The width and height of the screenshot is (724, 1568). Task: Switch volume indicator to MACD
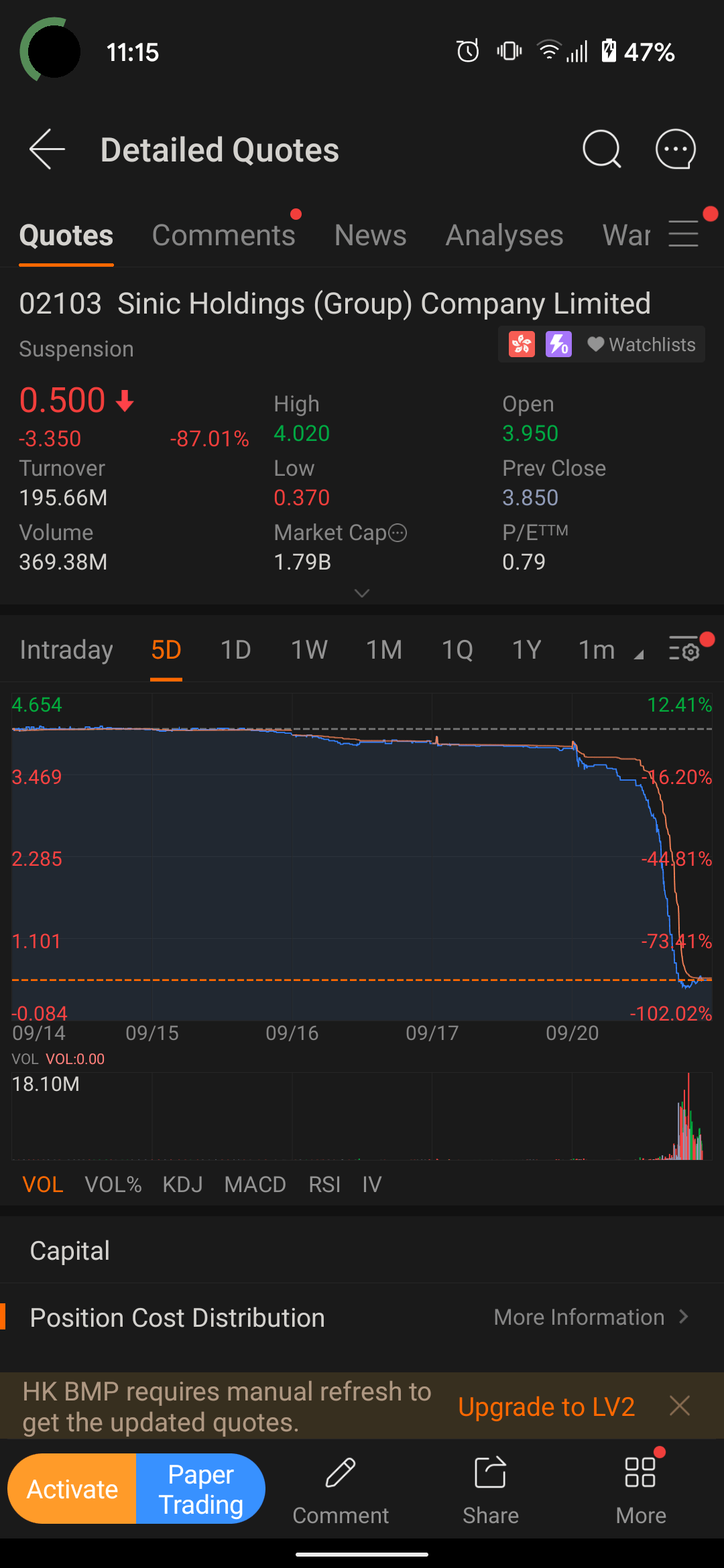click(255, 1184)
